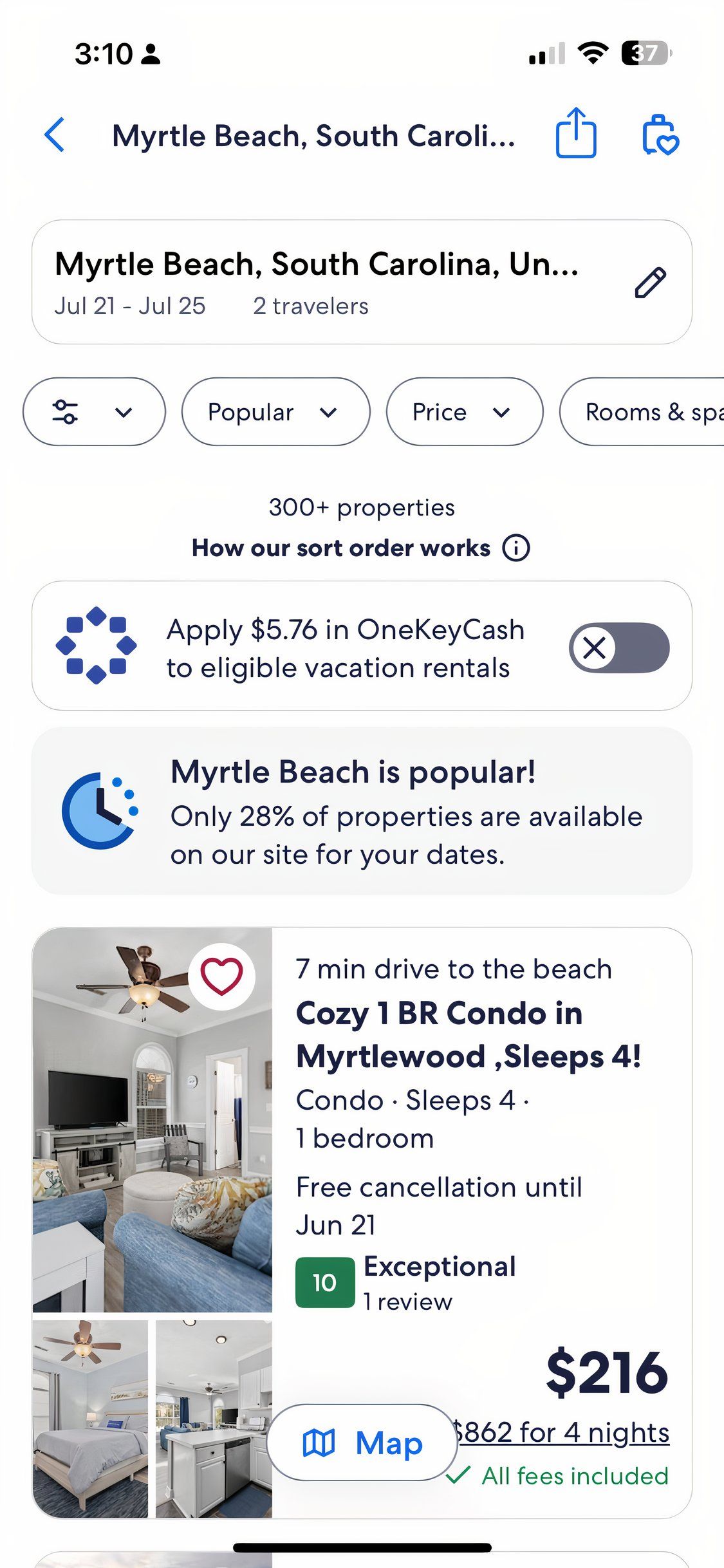Save the Cozy 1 BR Condo with heart

point(221,976)
